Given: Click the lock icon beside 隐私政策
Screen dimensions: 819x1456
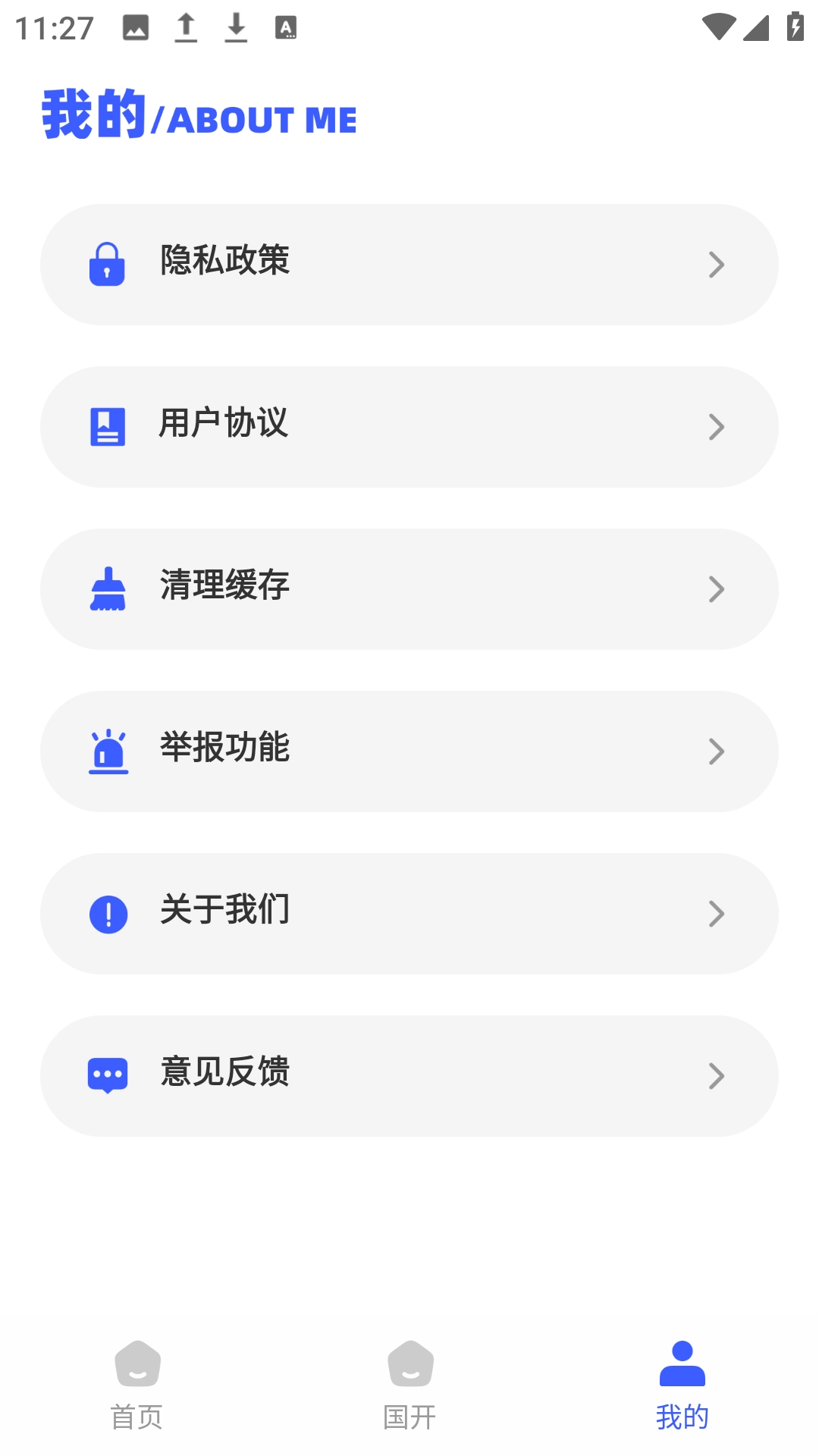Looking at the screenshot, I should 108,264.
